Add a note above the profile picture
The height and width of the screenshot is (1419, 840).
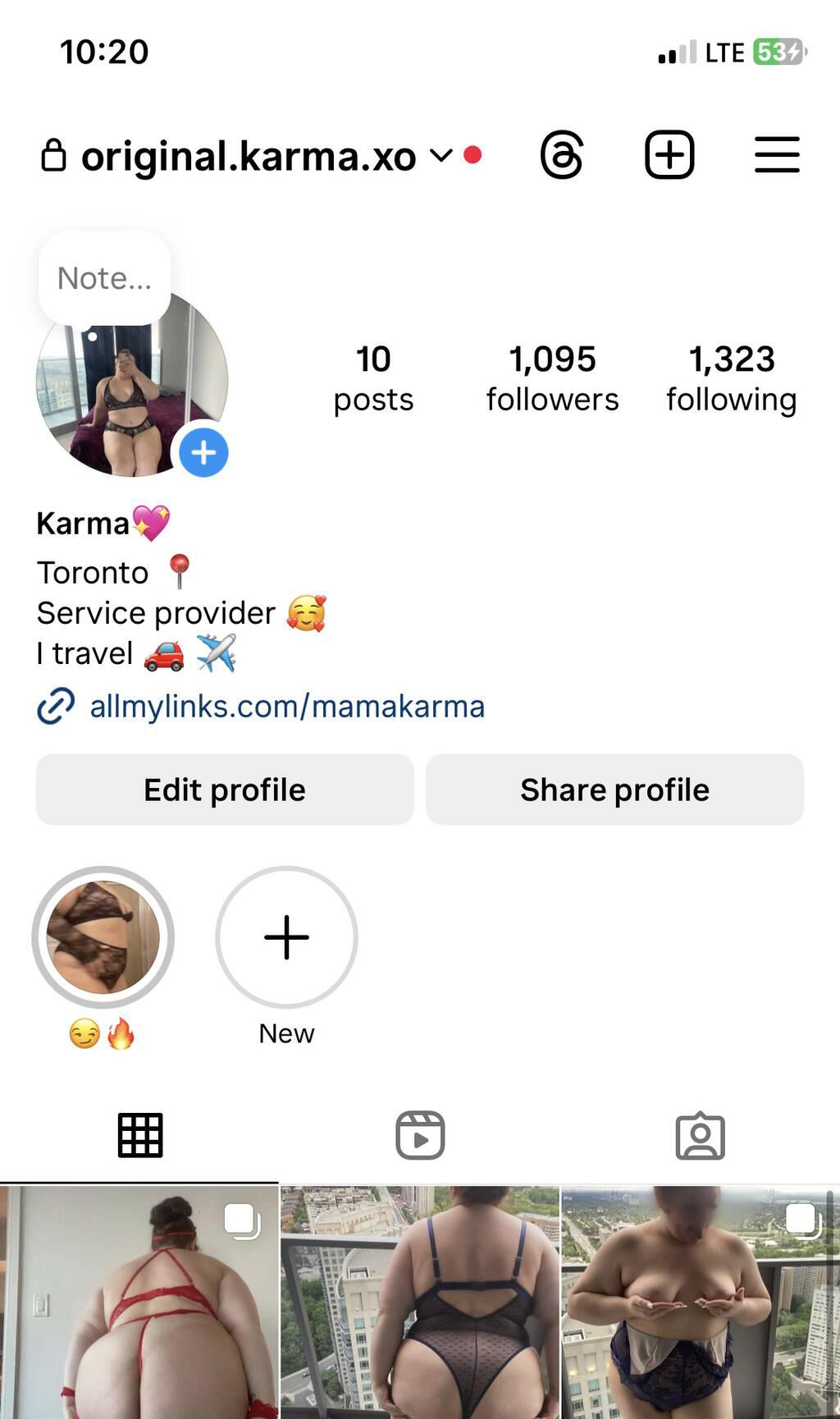[104, 278]
